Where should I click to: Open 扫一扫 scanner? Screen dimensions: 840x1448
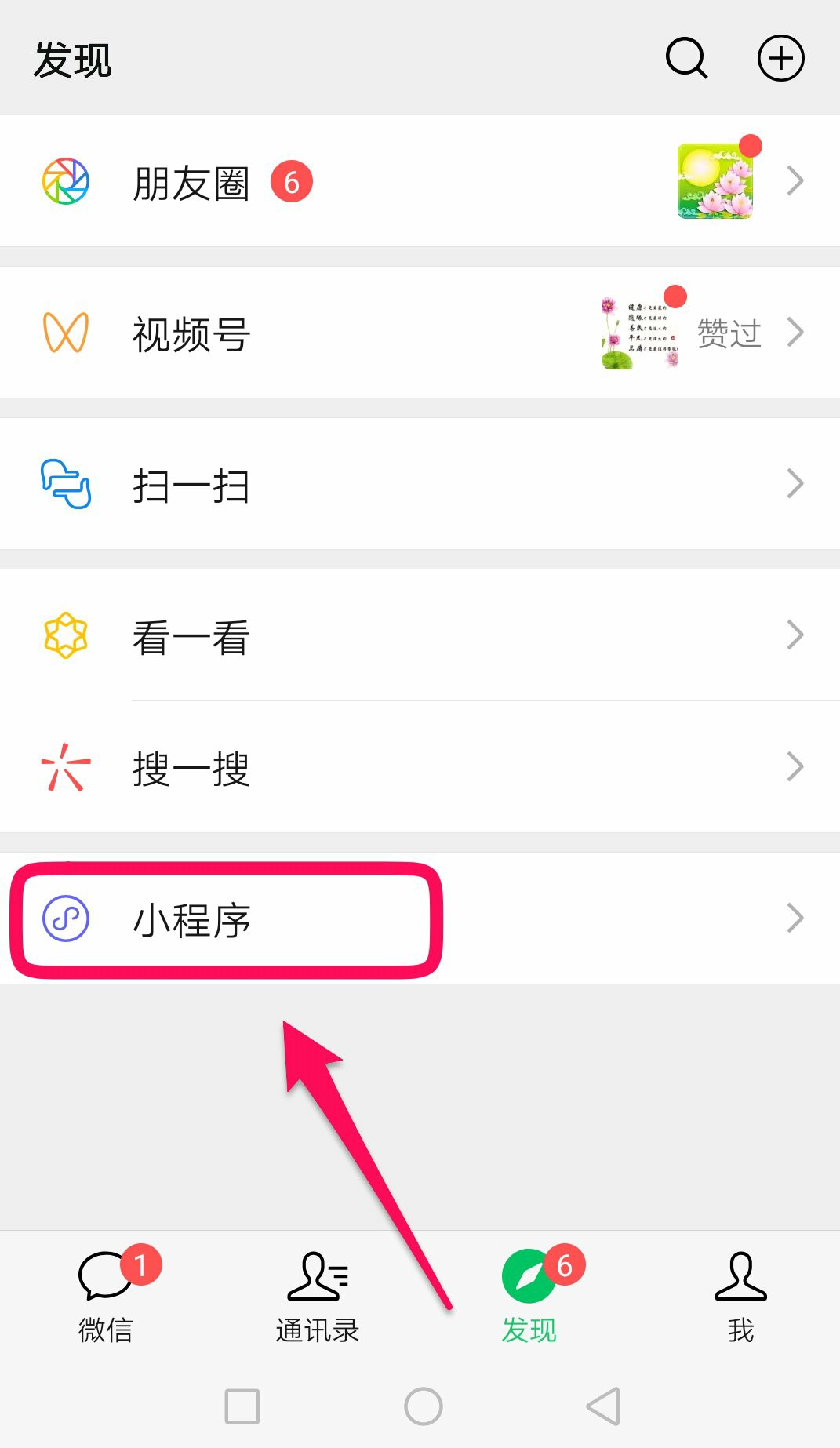pyautogui.click(x=191, y=485)
